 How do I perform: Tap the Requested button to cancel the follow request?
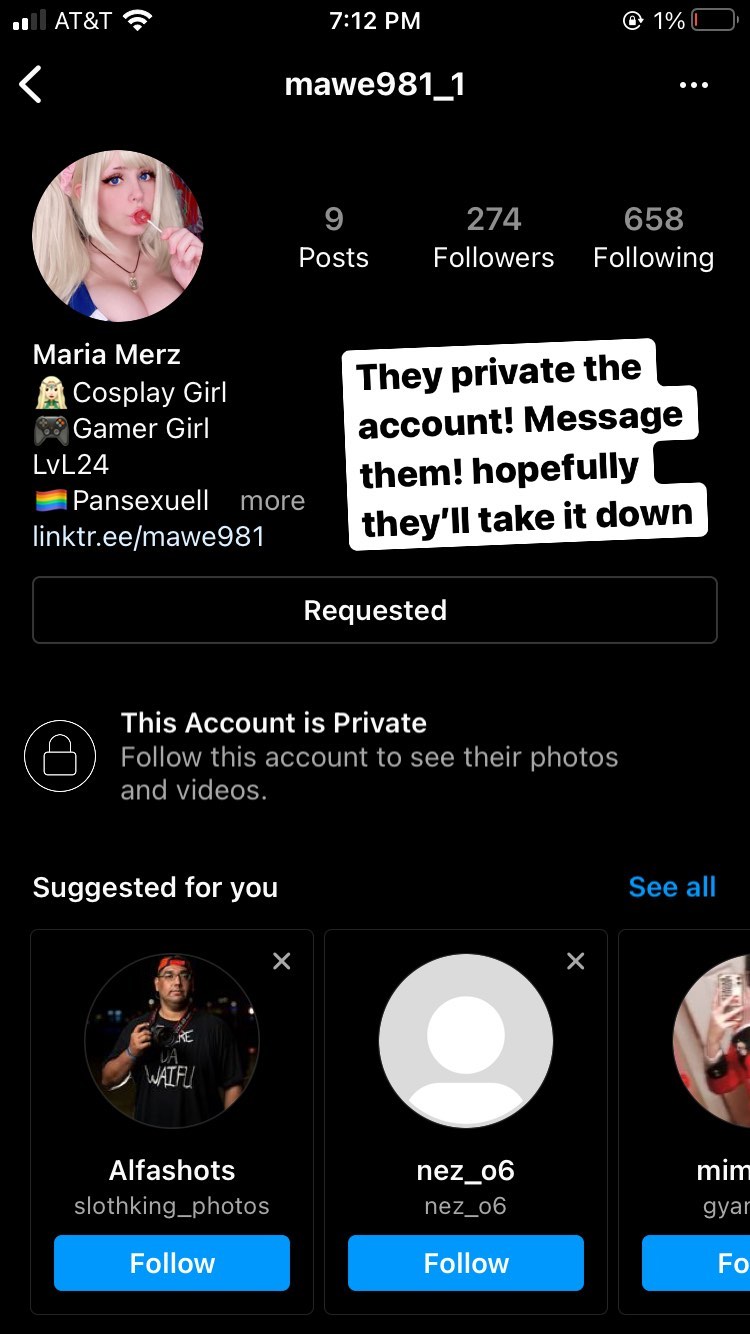click(x=375, y=610)
